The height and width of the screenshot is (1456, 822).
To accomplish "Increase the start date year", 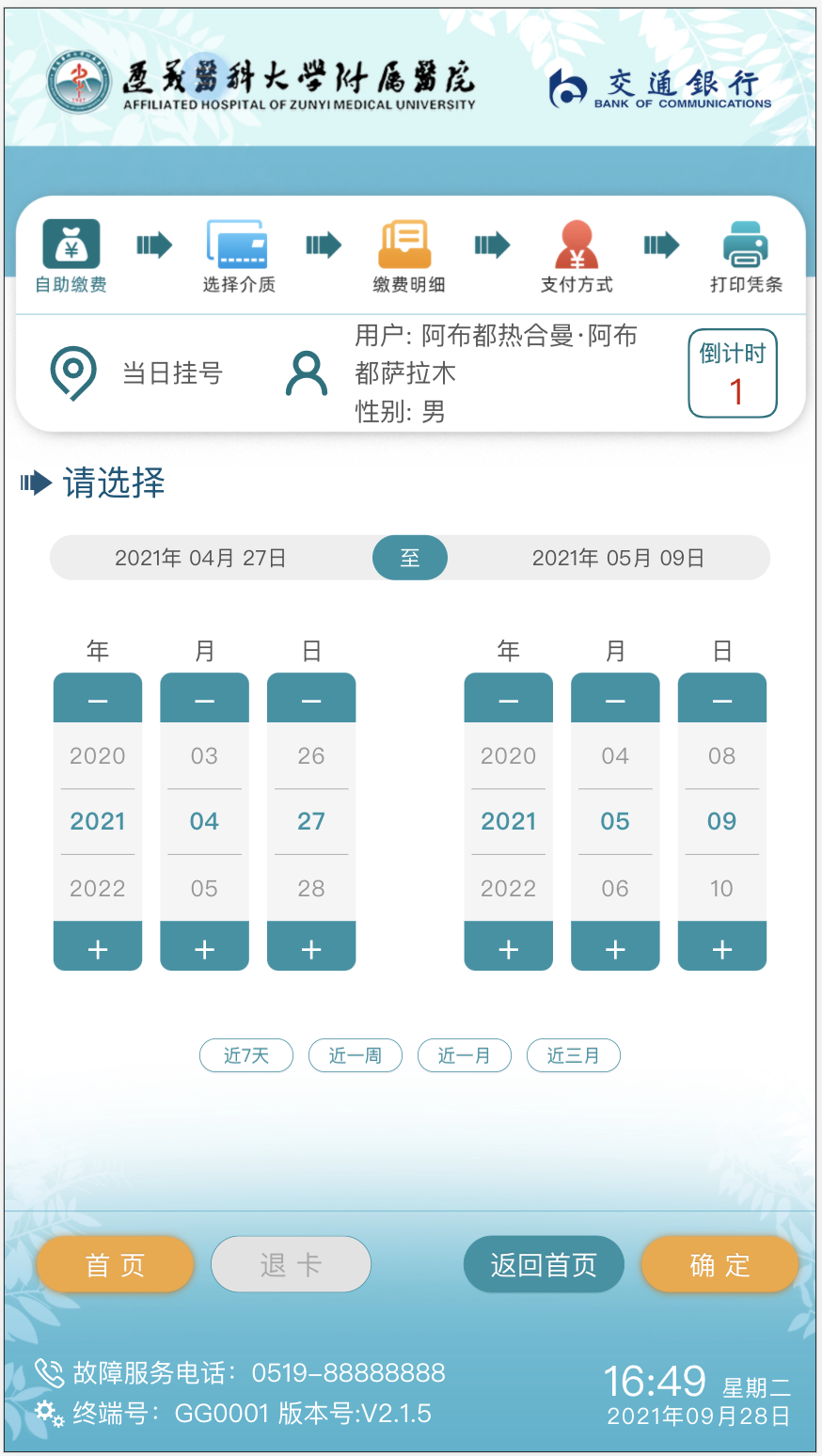I will click(98, 948).
